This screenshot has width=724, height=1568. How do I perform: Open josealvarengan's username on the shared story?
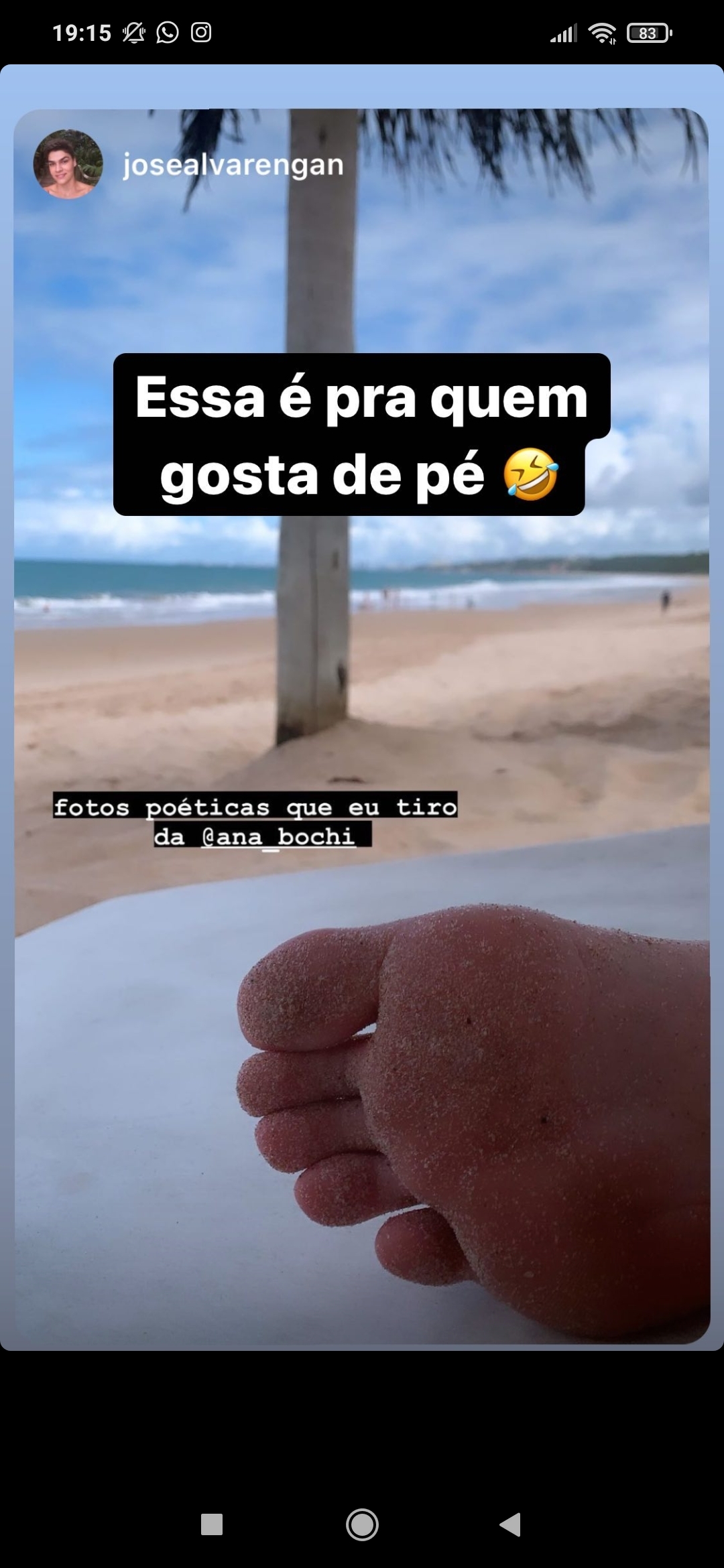pos(233,165)
